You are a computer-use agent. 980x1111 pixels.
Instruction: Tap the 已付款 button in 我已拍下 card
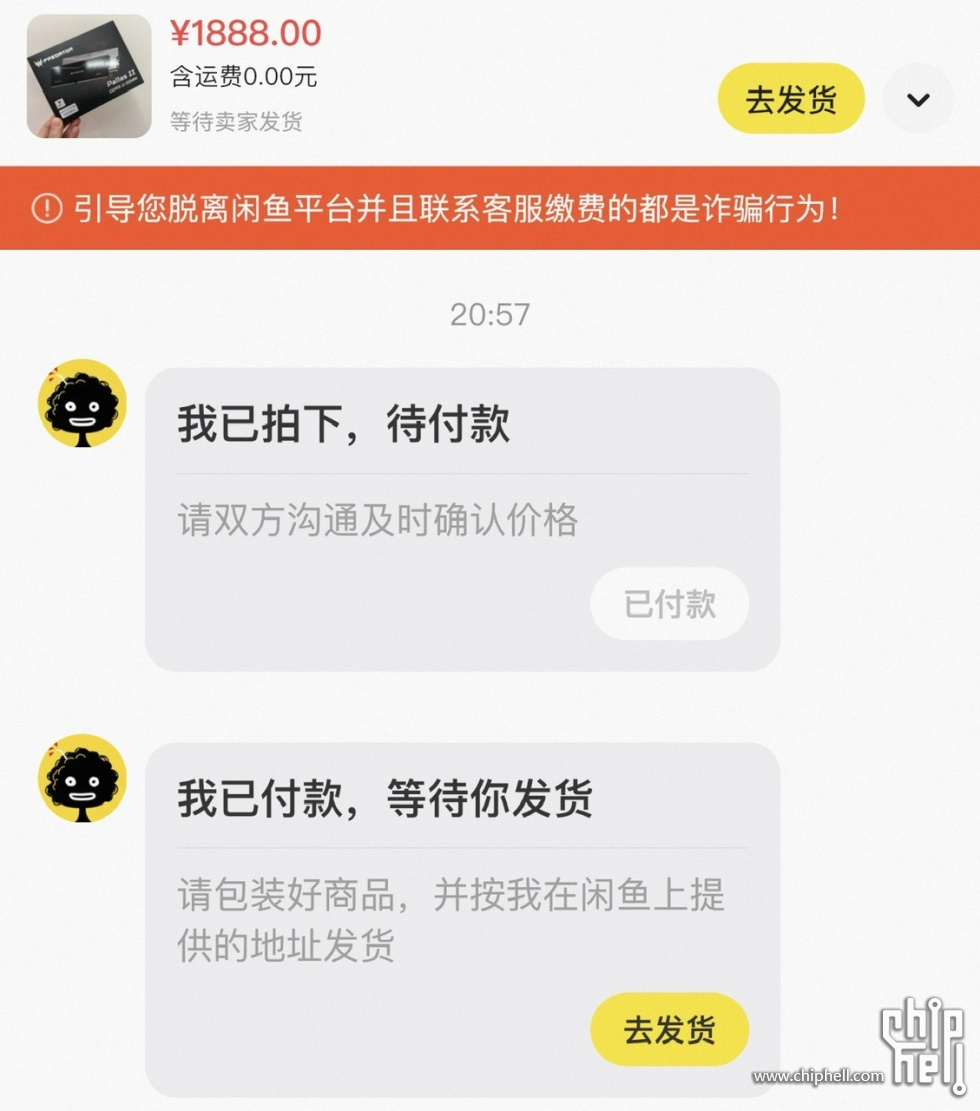[x=669, y=604]
